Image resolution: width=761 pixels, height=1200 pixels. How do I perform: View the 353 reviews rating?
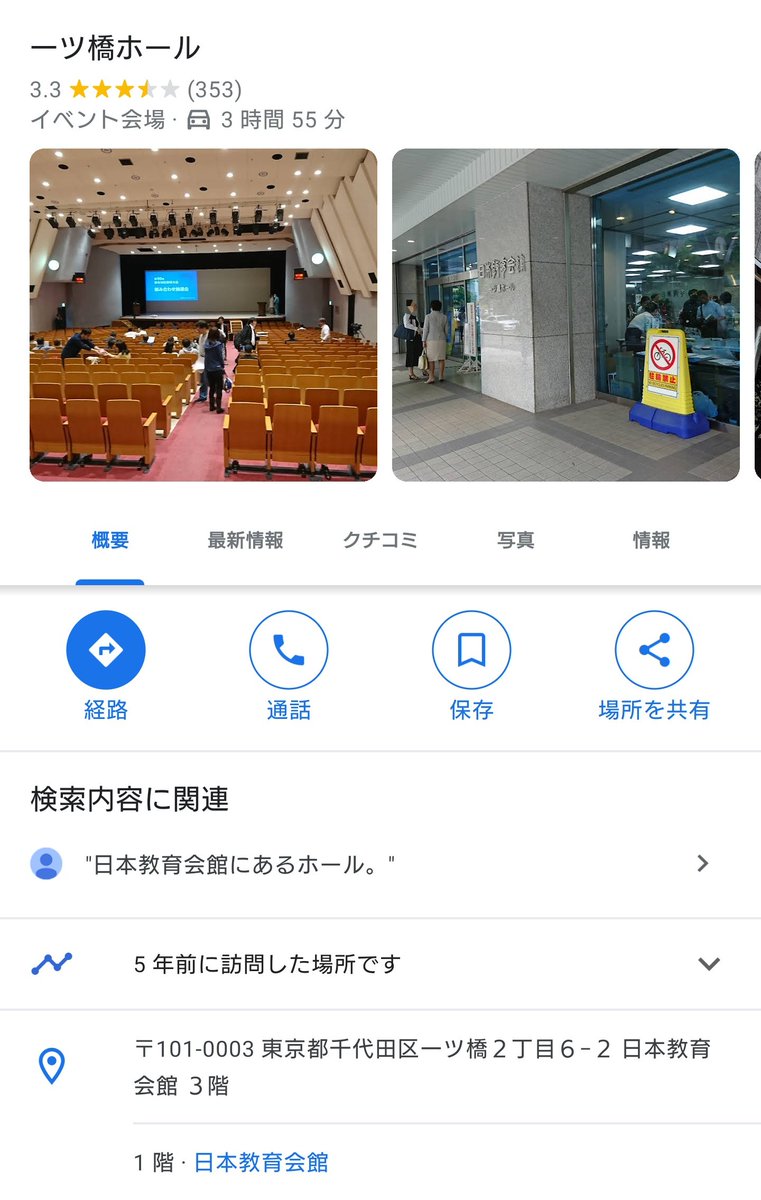(x=214, y=90)
